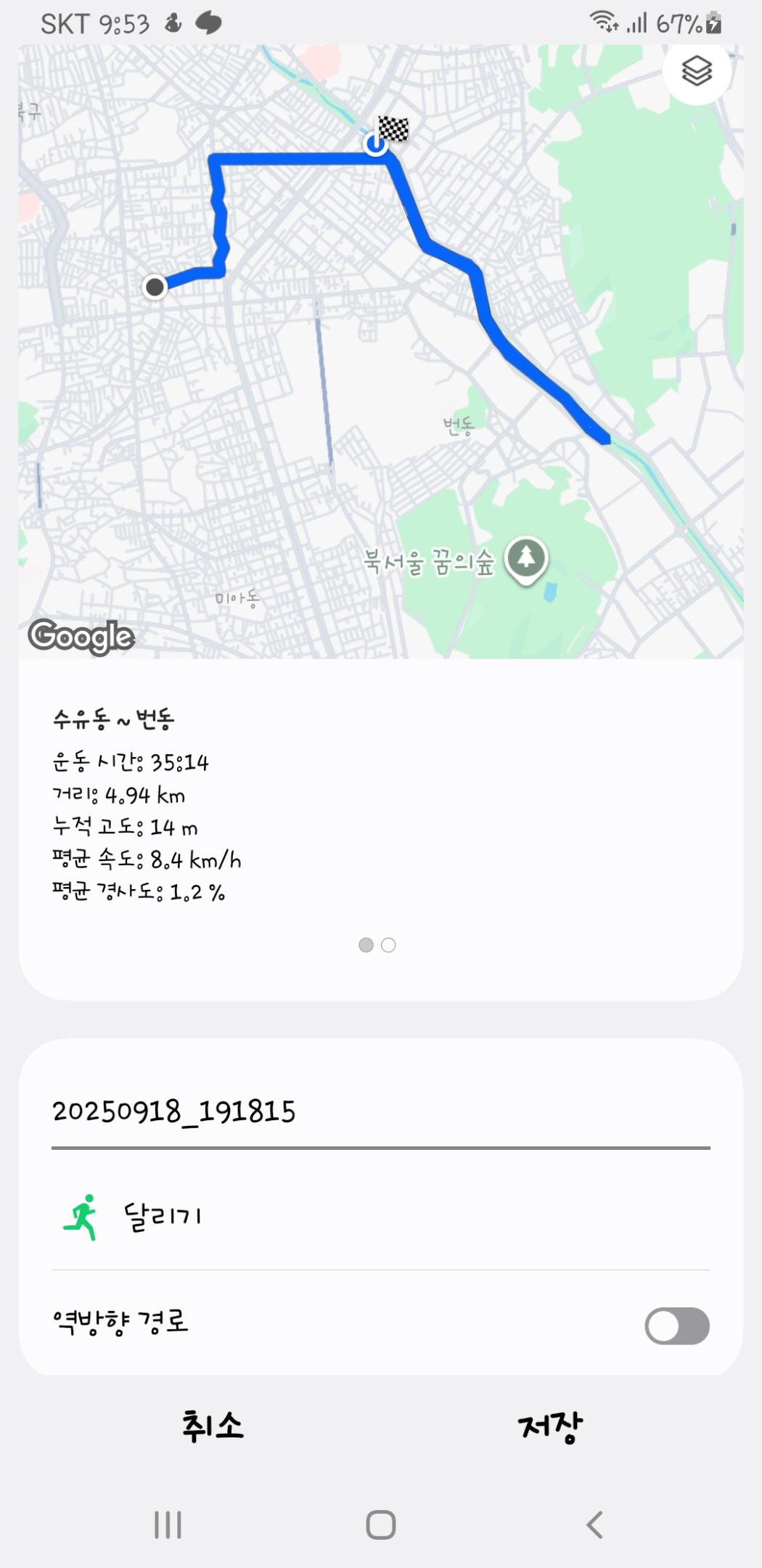Image resolution: width=762 pixels, height=1568 pixels.
Task: Open the 북서울 꿈의숲 park marker
Action: 527,558
